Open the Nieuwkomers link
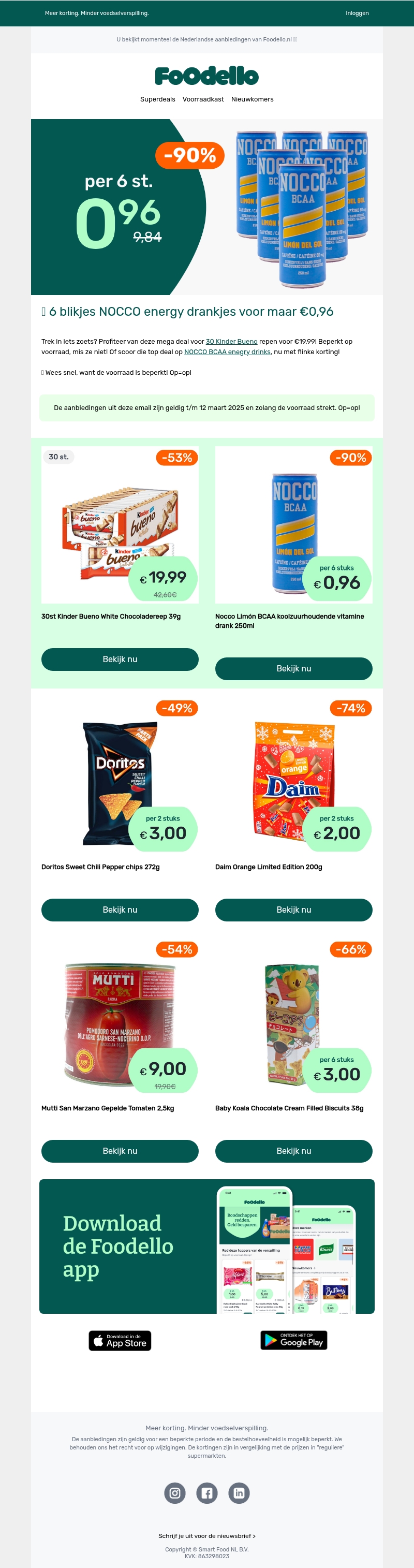The image size is (414, 1568). tap(252, 99)
